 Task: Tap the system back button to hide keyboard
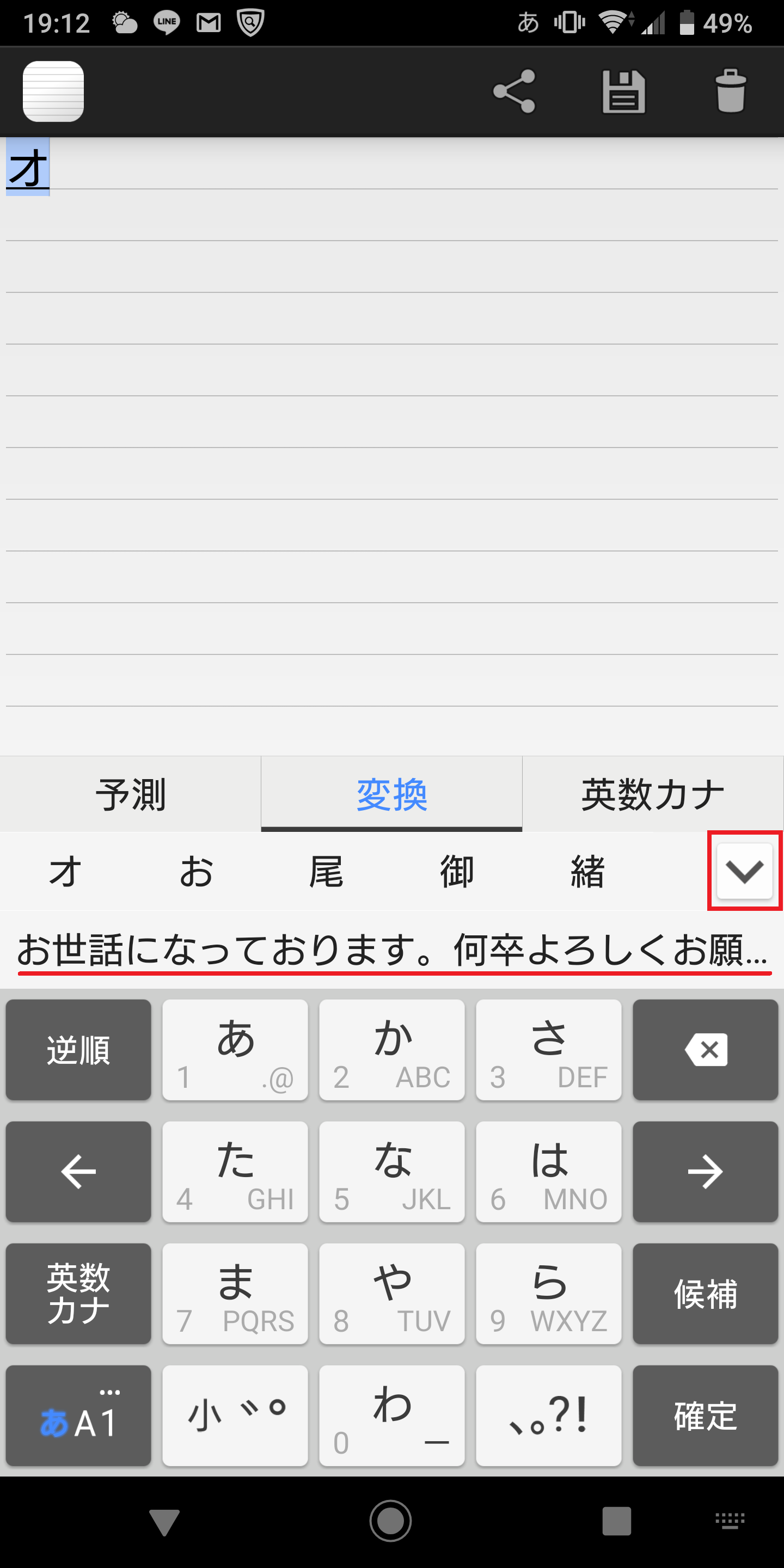pos(164,1521)
